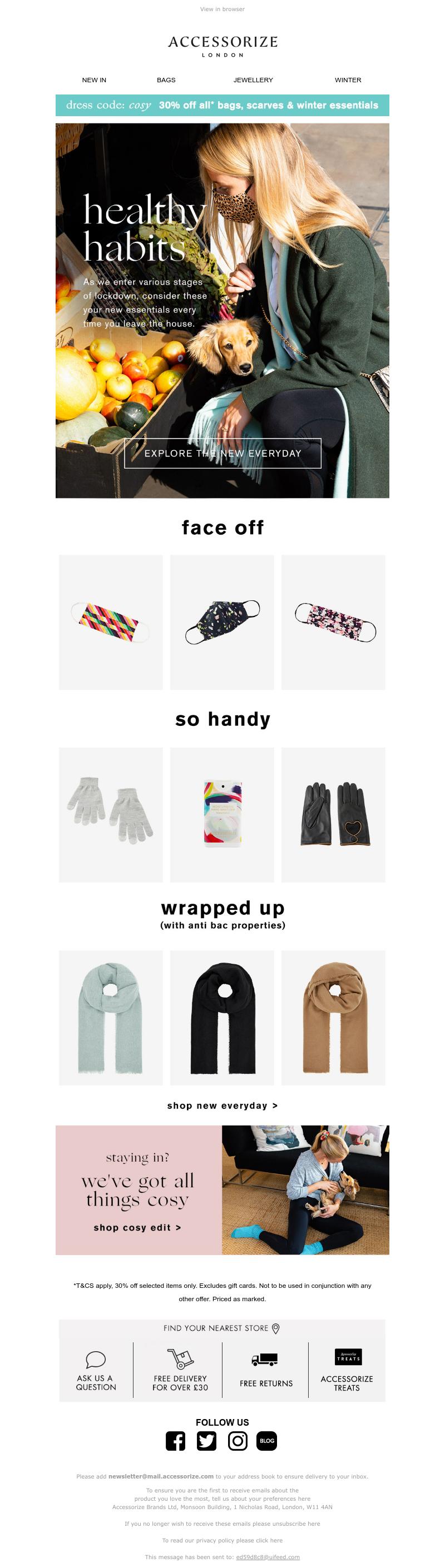View the camel brown scarf
This screenshot has height=1568, width=445.
pos(334,1017)
